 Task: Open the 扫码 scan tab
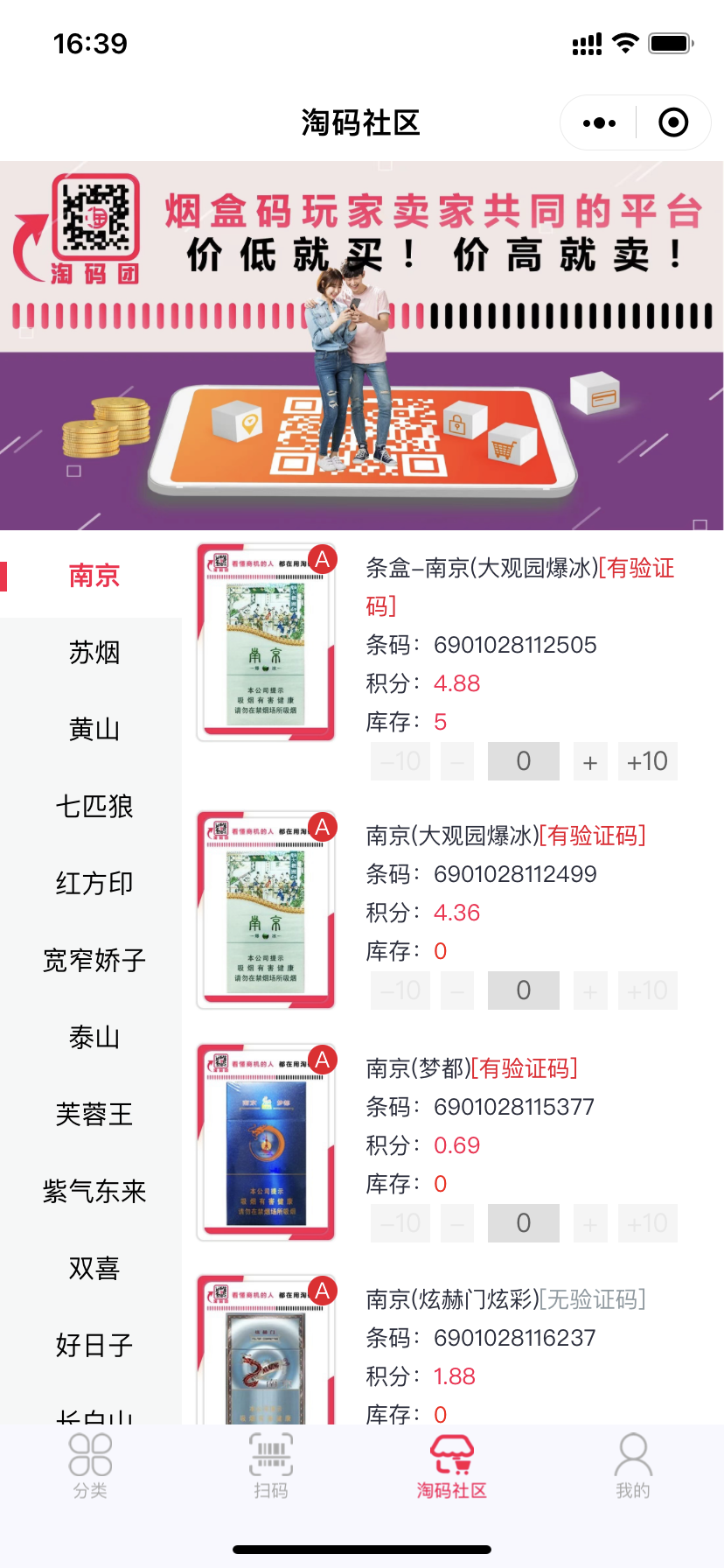coord(271,1466)
